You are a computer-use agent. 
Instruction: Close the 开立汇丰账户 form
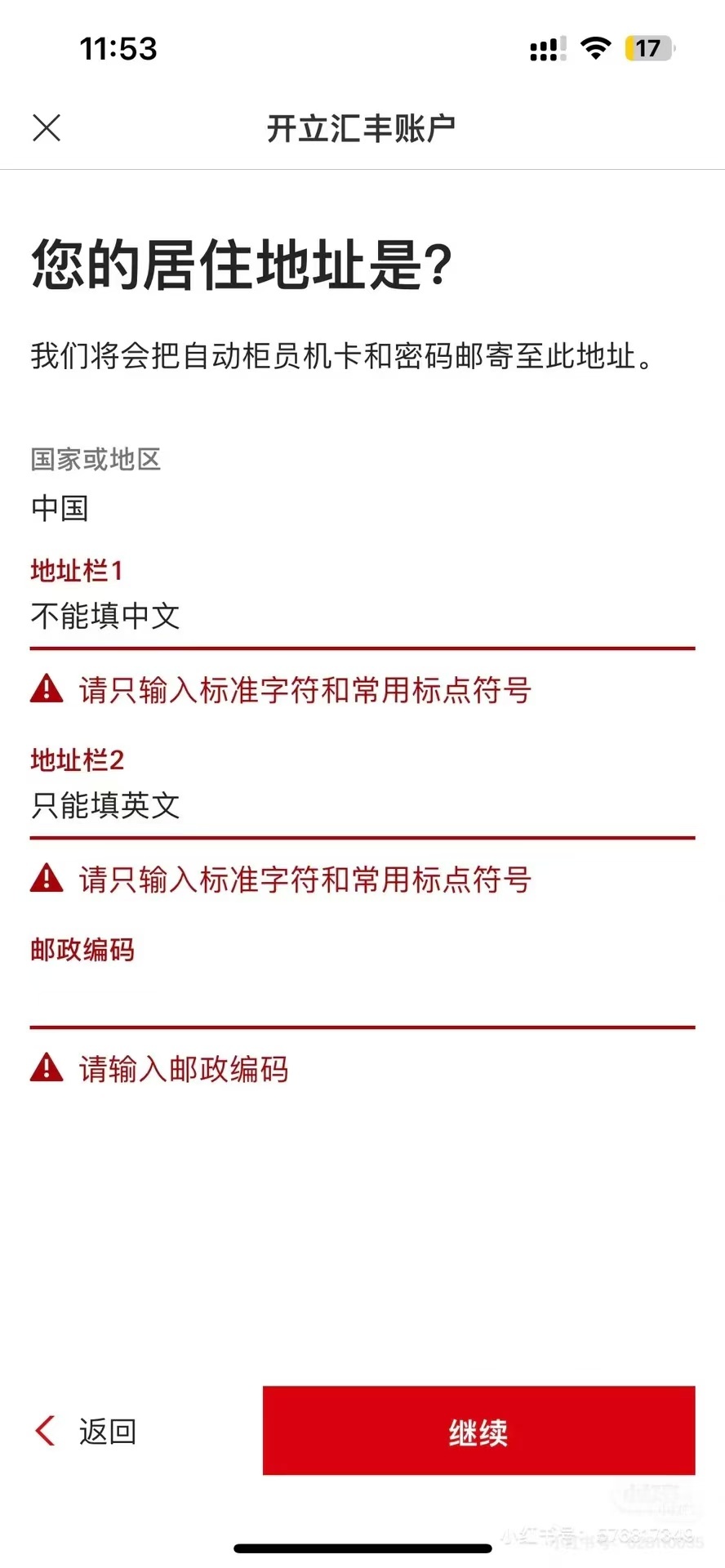[x=47, y=127]
